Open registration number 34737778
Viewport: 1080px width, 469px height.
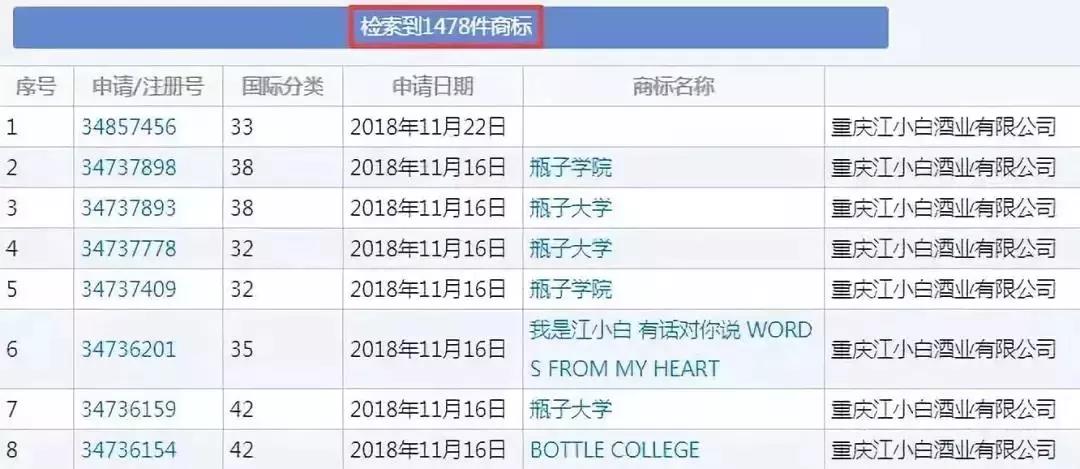[x=128, y=248]
